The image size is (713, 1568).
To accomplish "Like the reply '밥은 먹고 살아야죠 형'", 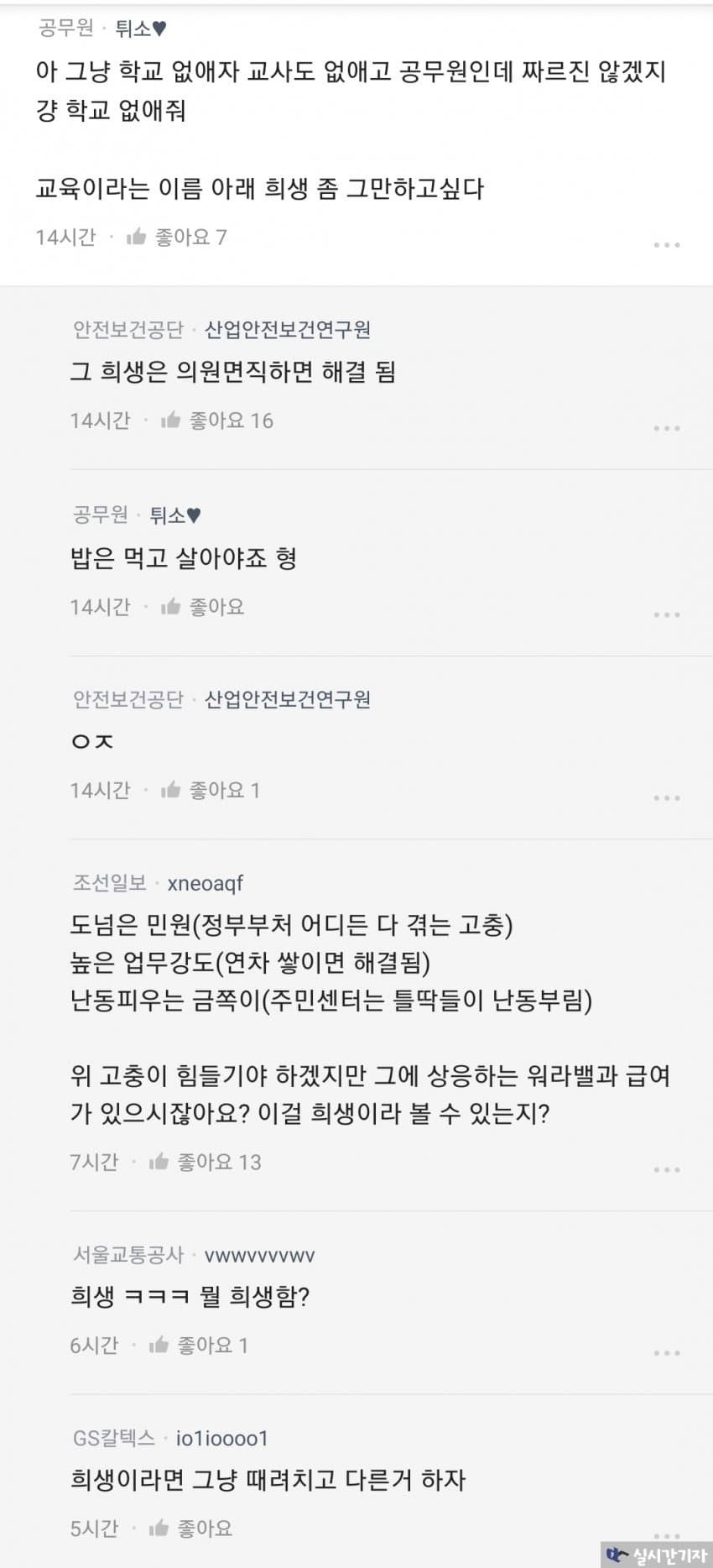I will [203, 607].
